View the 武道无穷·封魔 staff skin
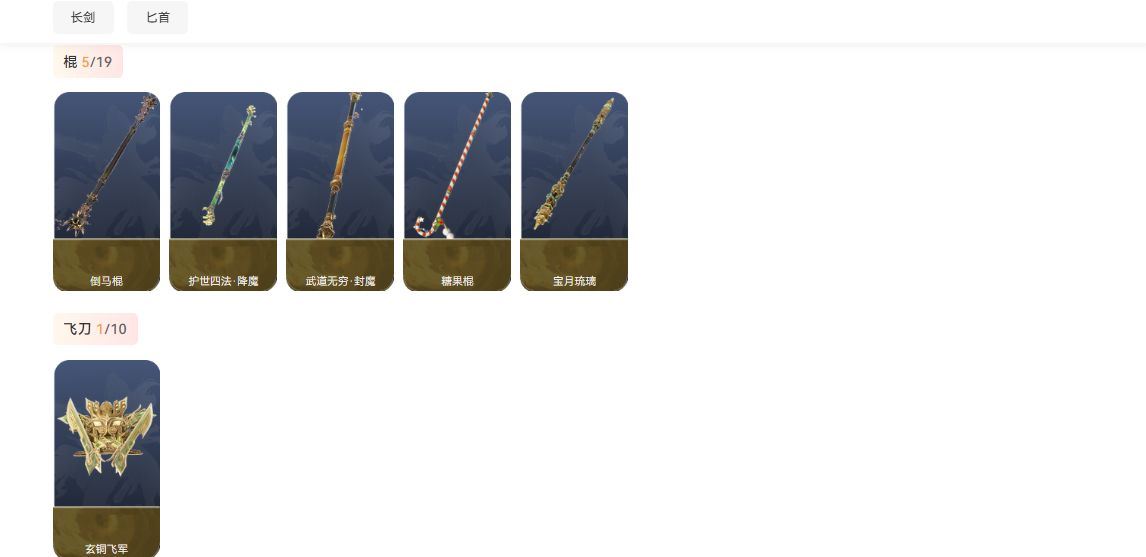Screen dimensions: 1146x557 pos(340,191)
